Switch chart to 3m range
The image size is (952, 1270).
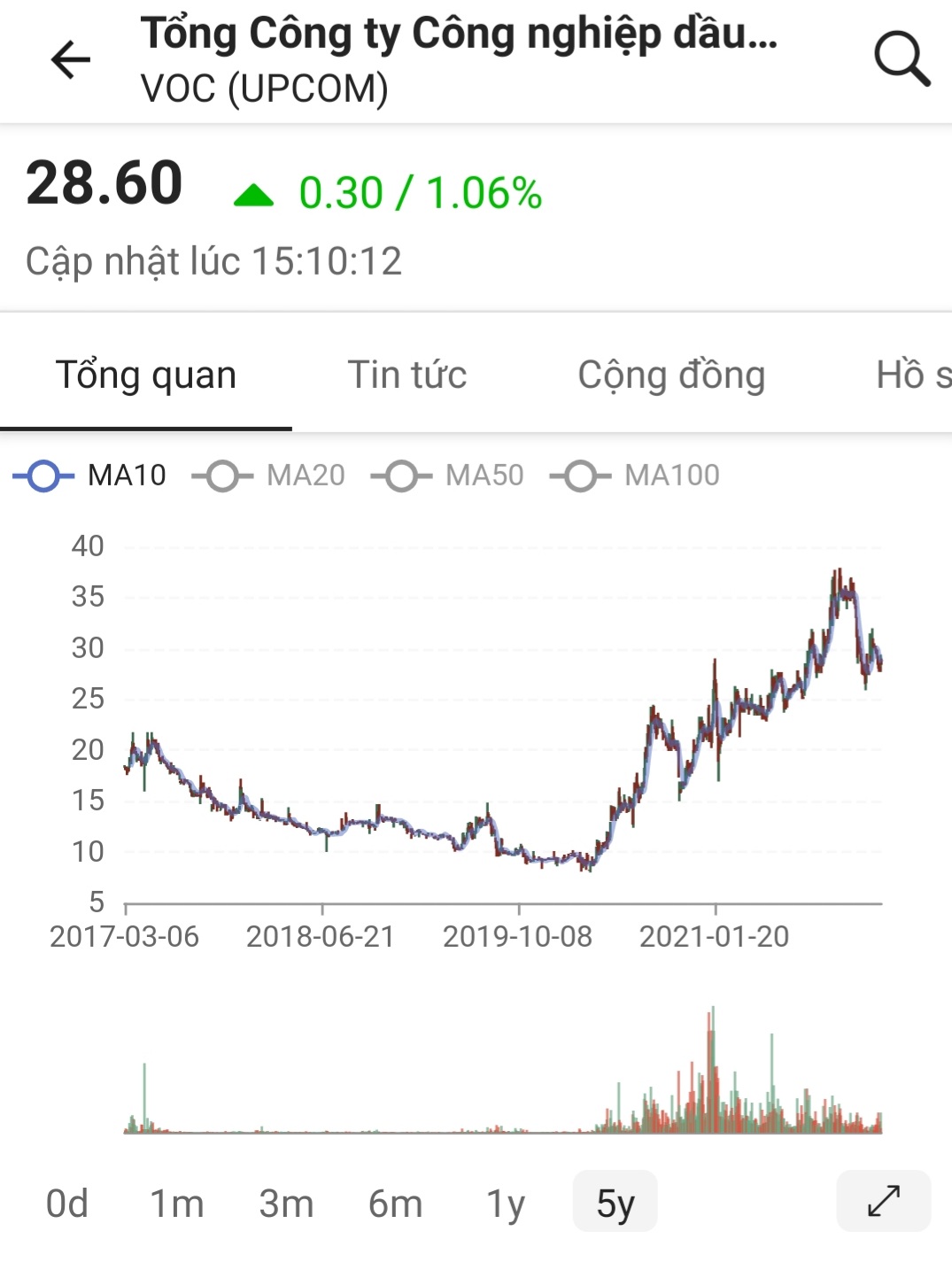tap(286, 1204)
